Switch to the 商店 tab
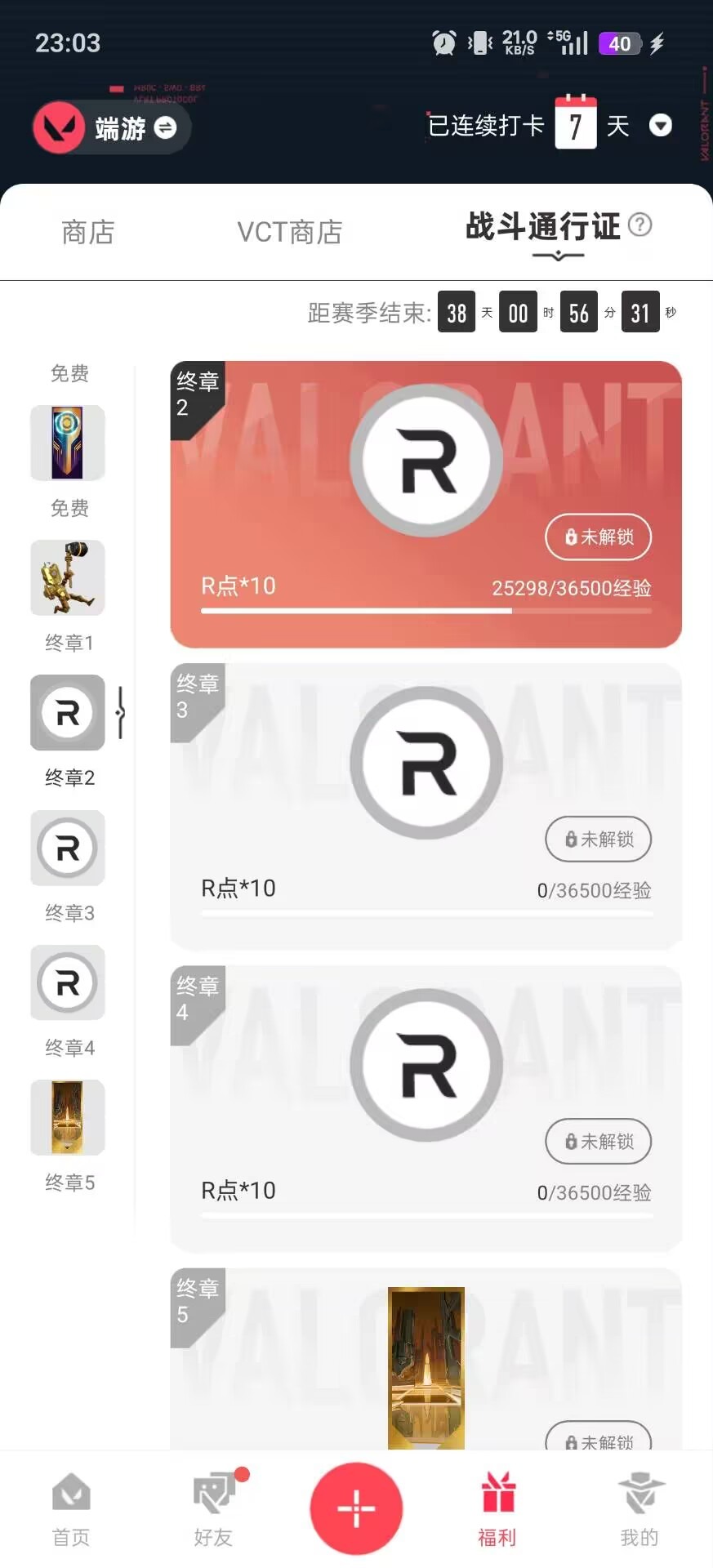Image resolution: width=713 pixels, height=1568 pixels. point(87,232)
